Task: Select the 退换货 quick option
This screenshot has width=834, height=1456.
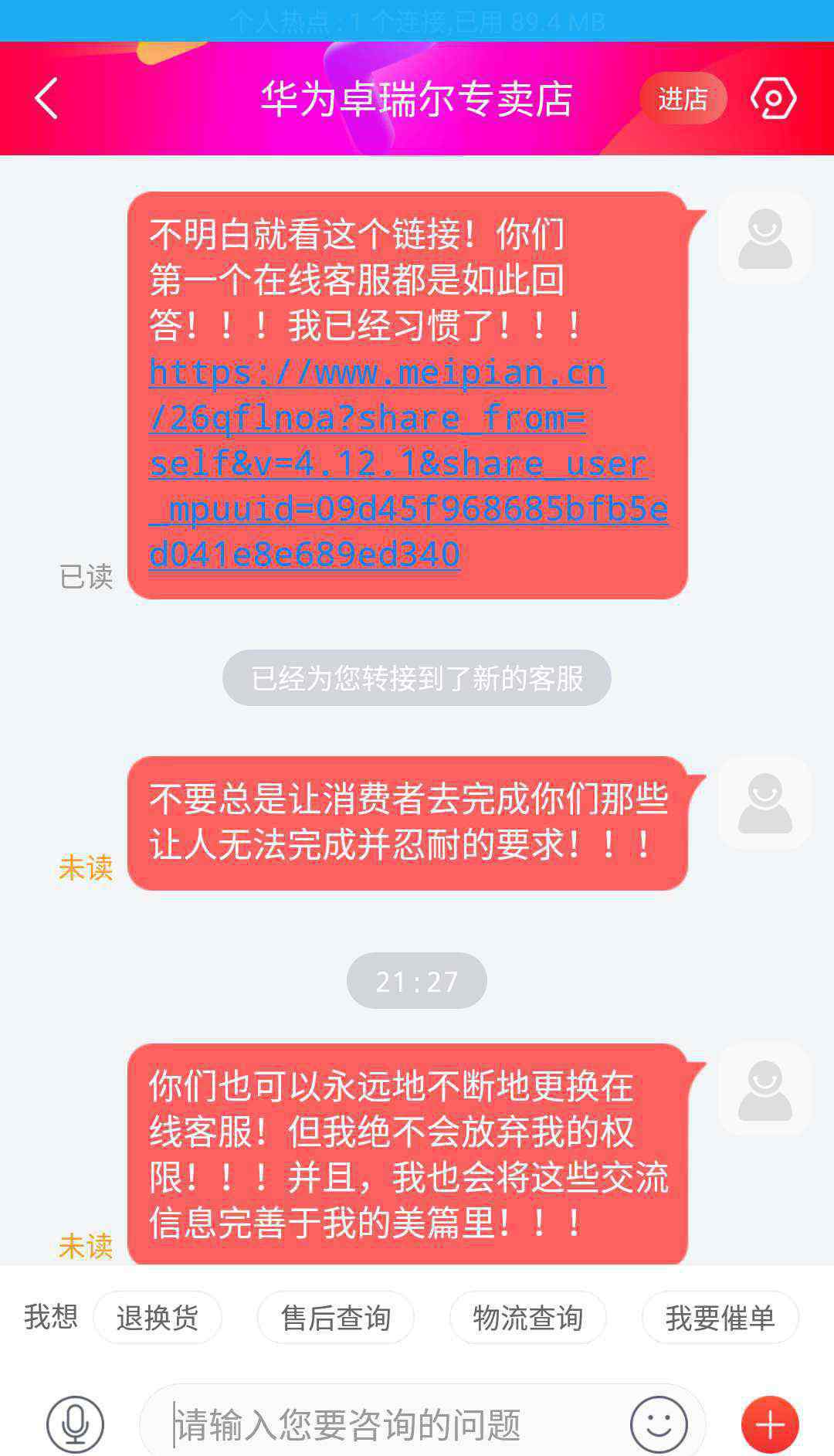Action: tap(158, 1318)
